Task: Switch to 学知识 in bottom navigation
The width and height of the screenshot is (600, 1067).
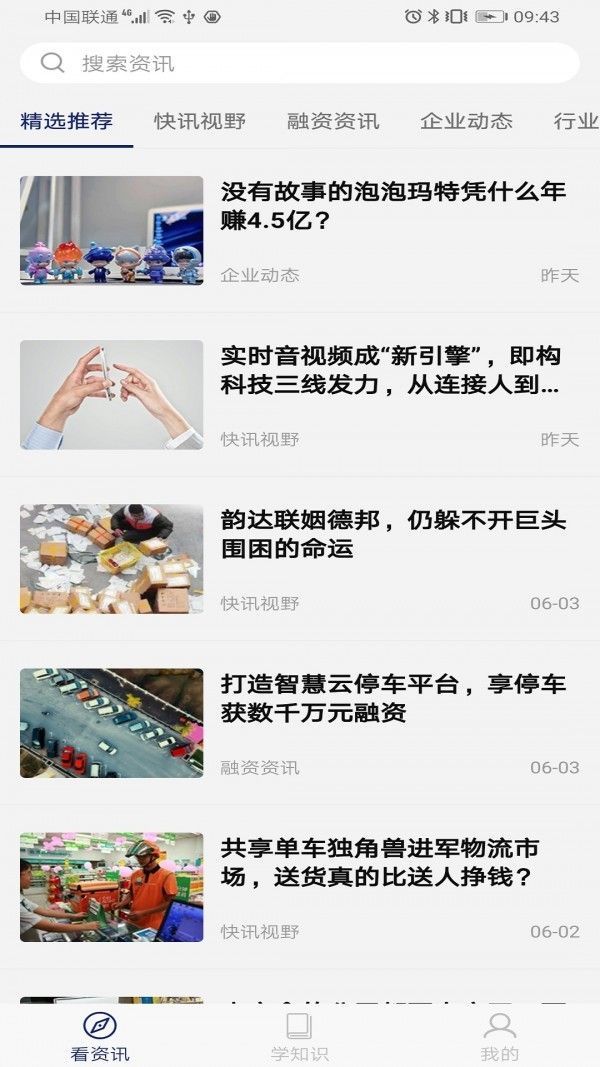Action: pyautogui.click(x=299, y=1036)
